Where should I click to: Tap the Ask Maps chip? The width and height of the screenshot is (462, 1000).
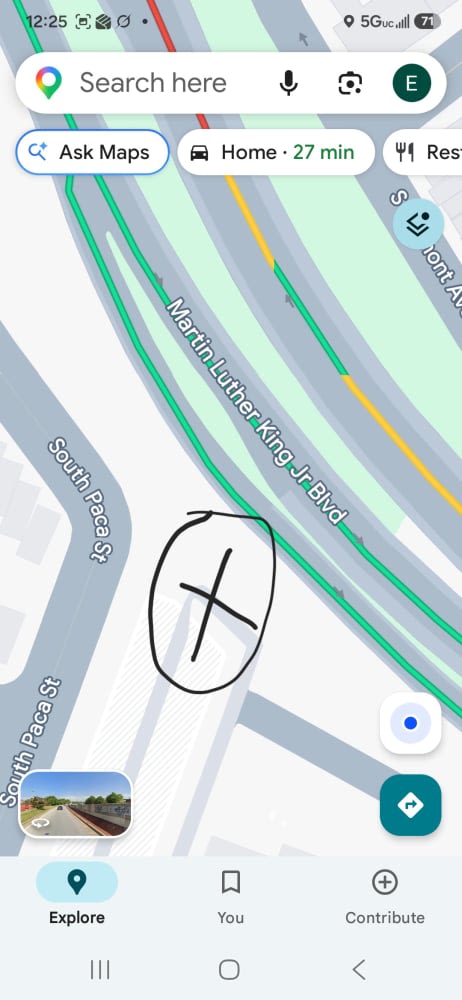click(x=93, y=152)
